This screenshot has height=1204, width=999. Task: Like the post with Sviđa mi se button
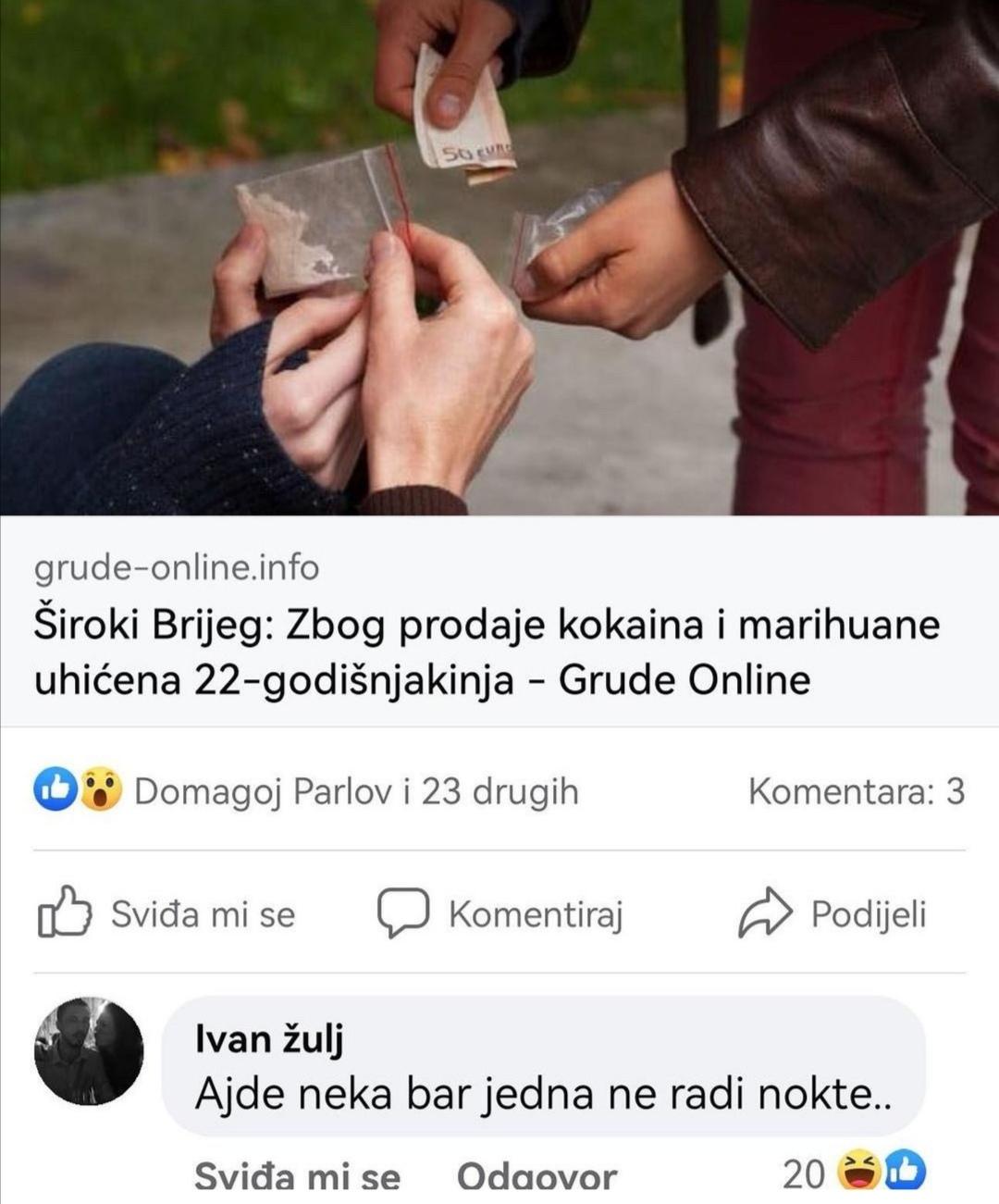[x=167, y=913]
